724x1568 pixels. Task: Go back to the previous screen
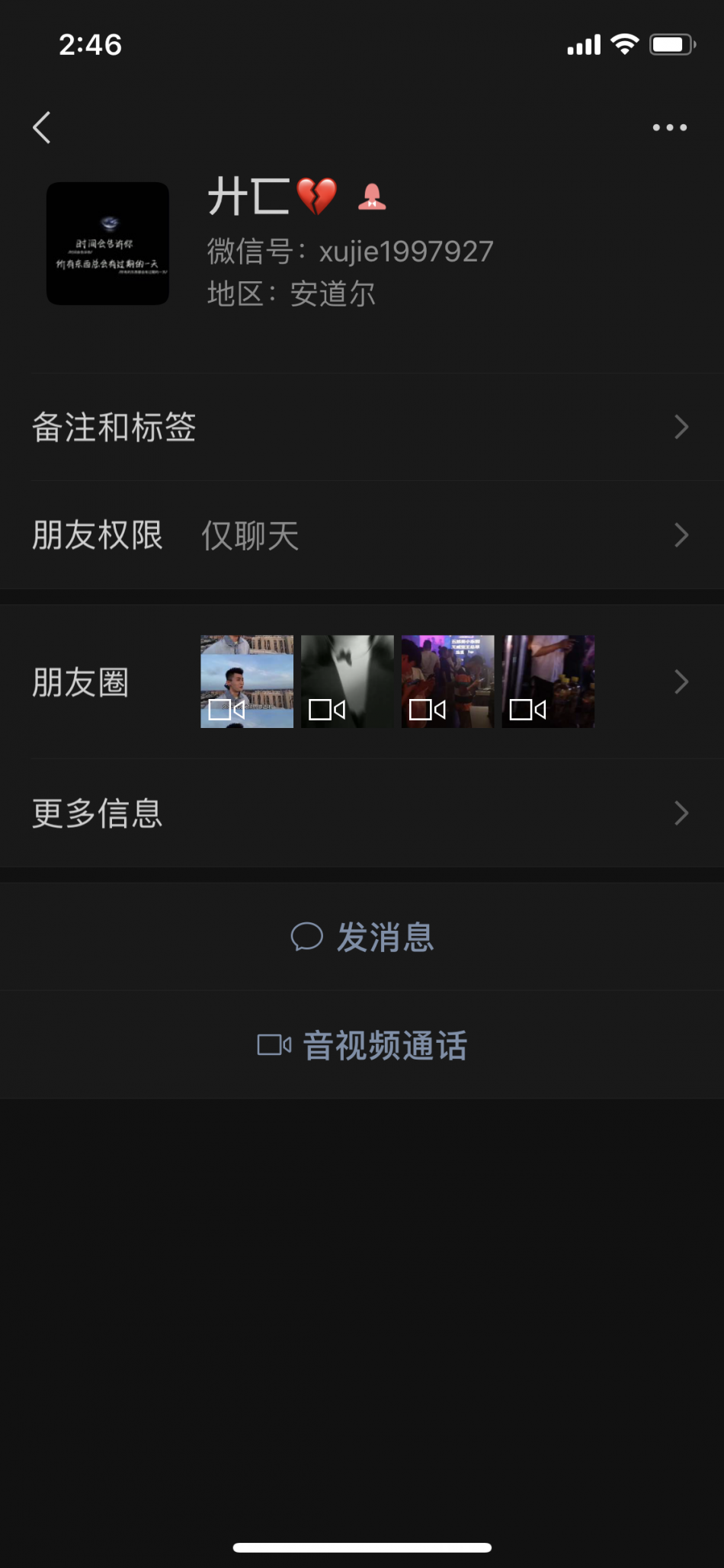[x=42, y=127]
